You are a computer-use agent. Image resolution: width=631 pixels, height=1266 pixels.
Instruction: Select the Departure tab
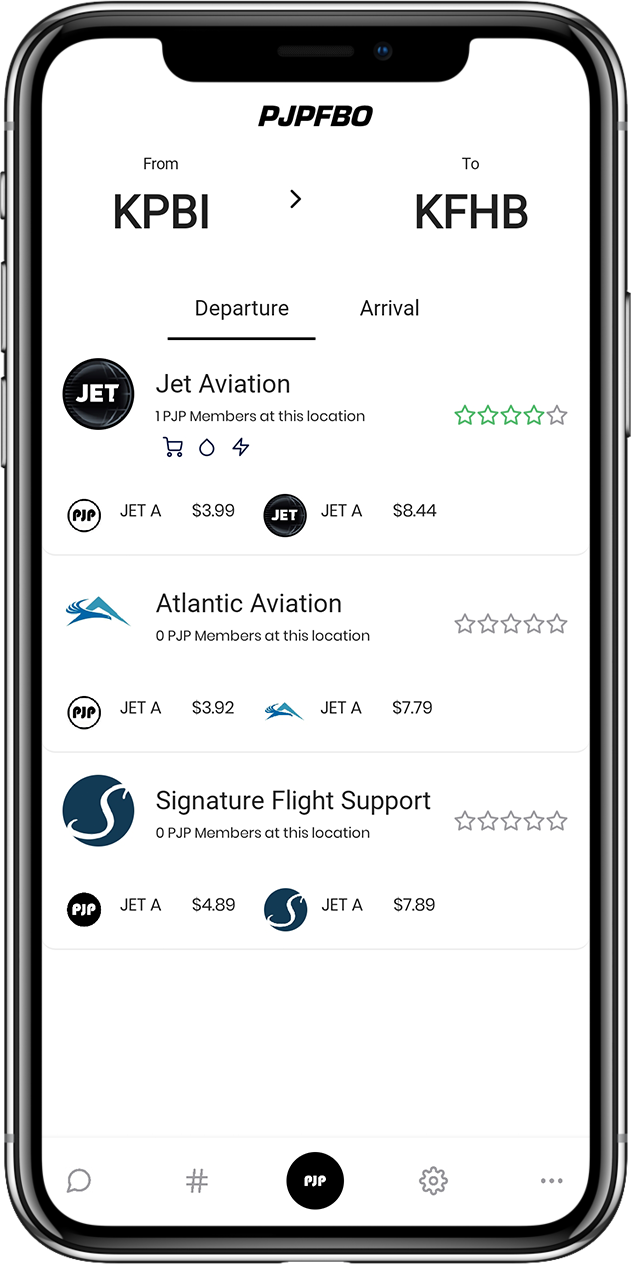tap(241, 308)
